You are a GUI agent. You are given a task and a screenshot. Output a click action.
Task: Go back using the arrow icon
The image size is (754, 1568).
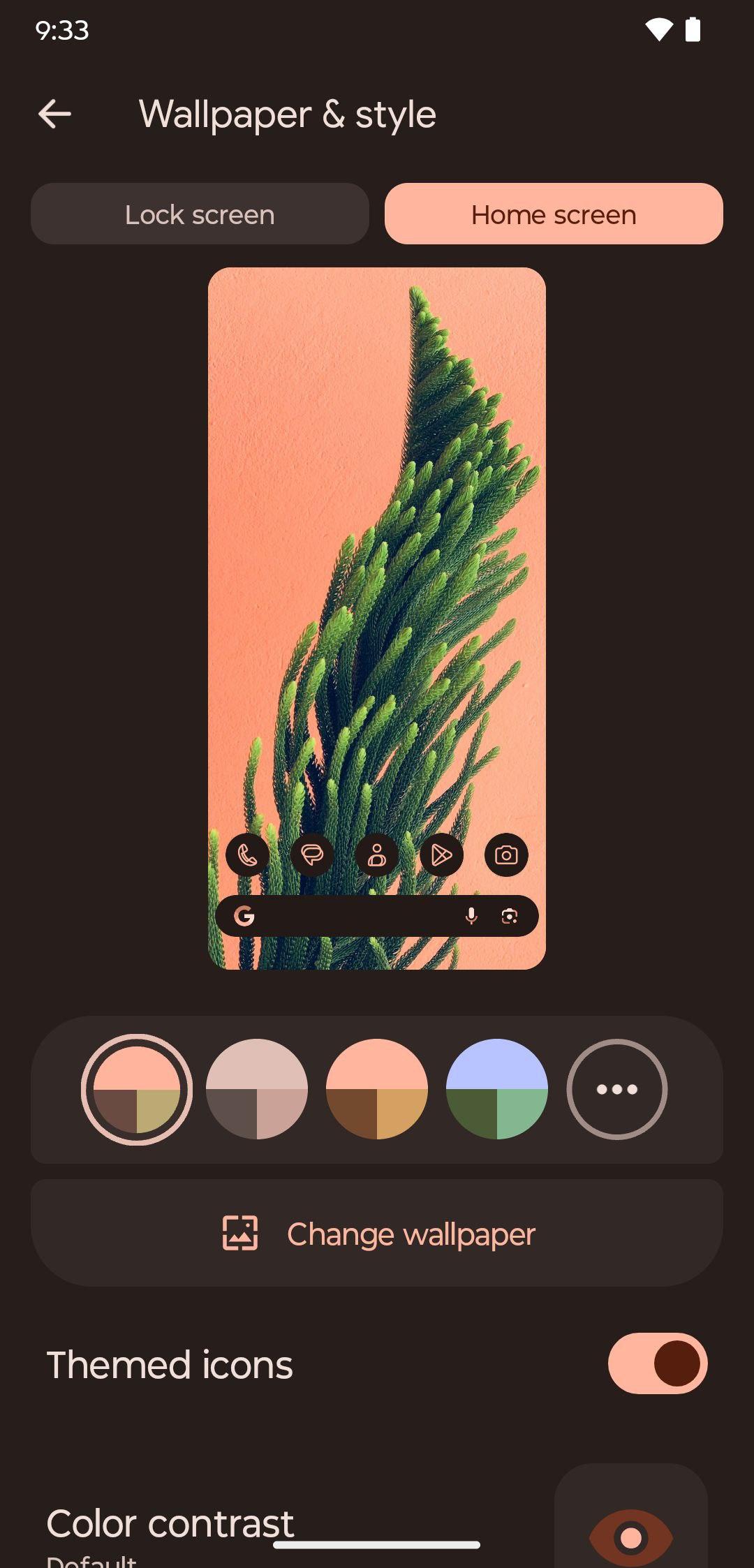pos(54,114)
